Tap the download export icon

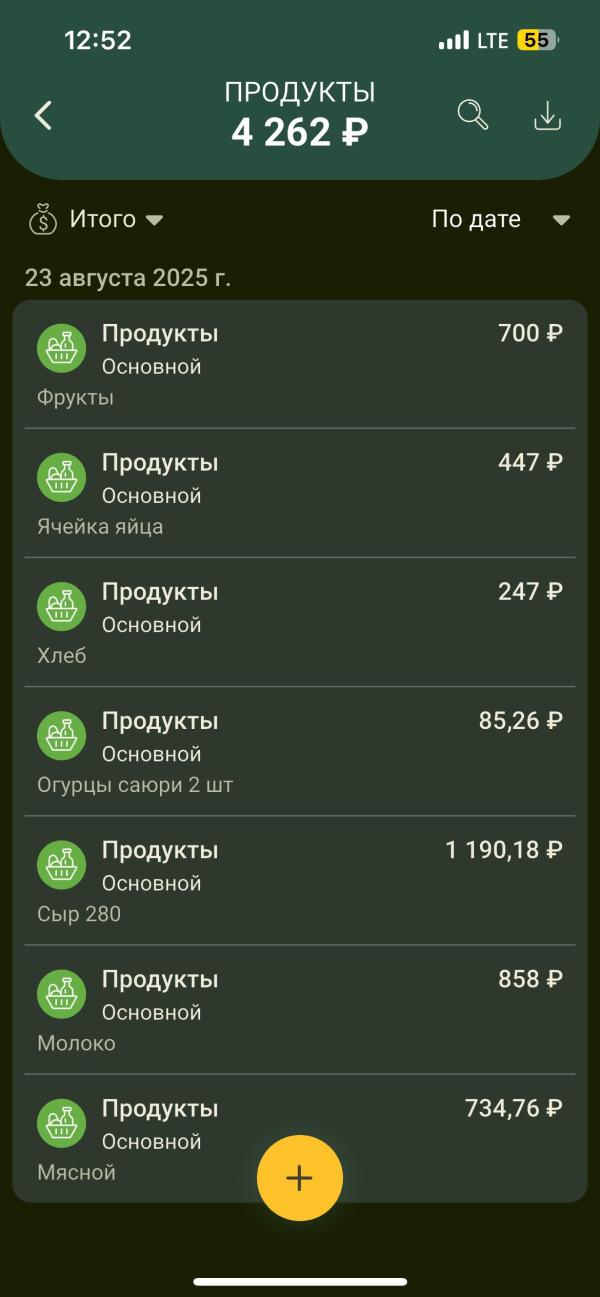point(546,116)
